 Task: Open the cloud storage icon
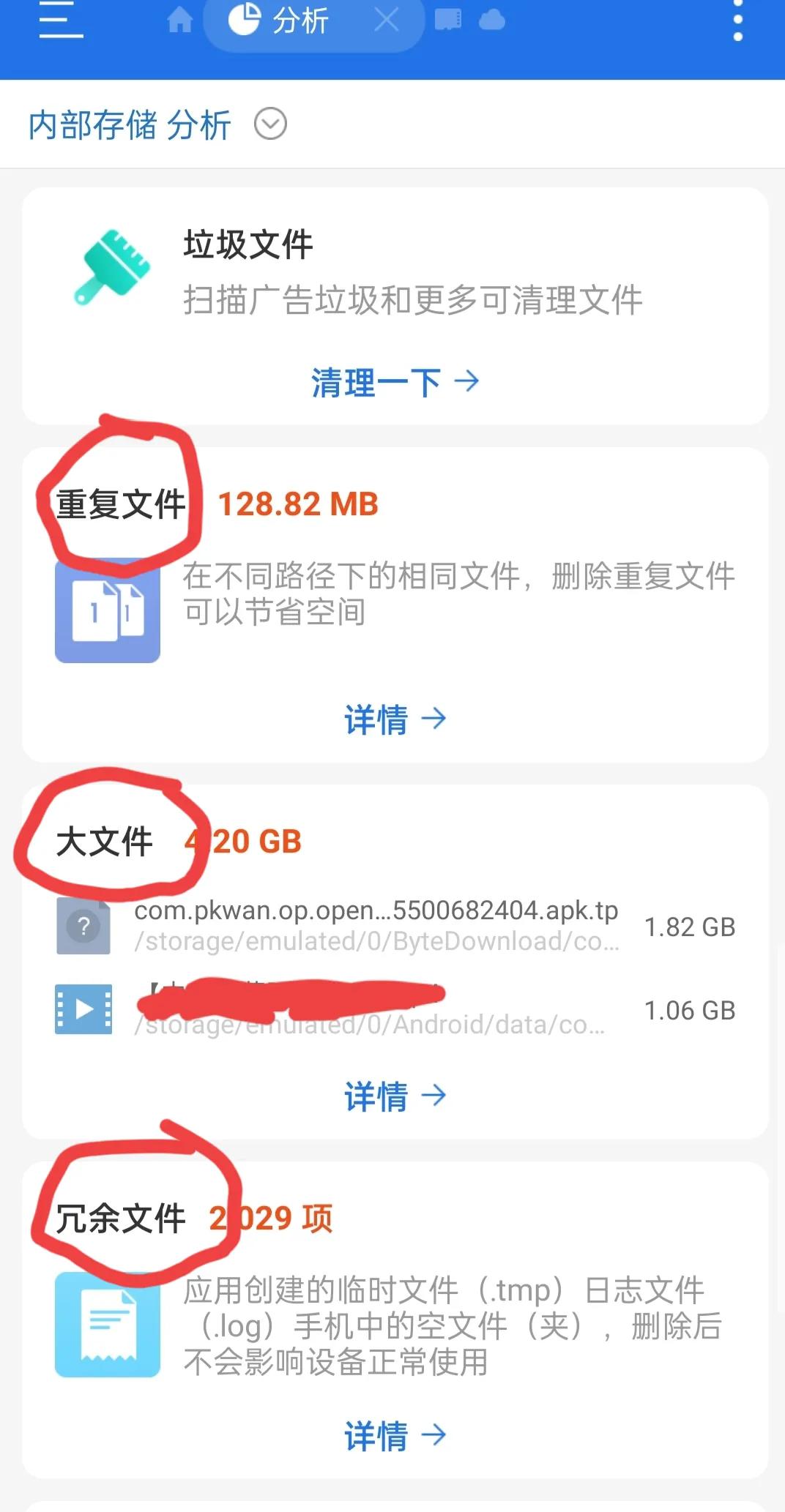(492, 20)
